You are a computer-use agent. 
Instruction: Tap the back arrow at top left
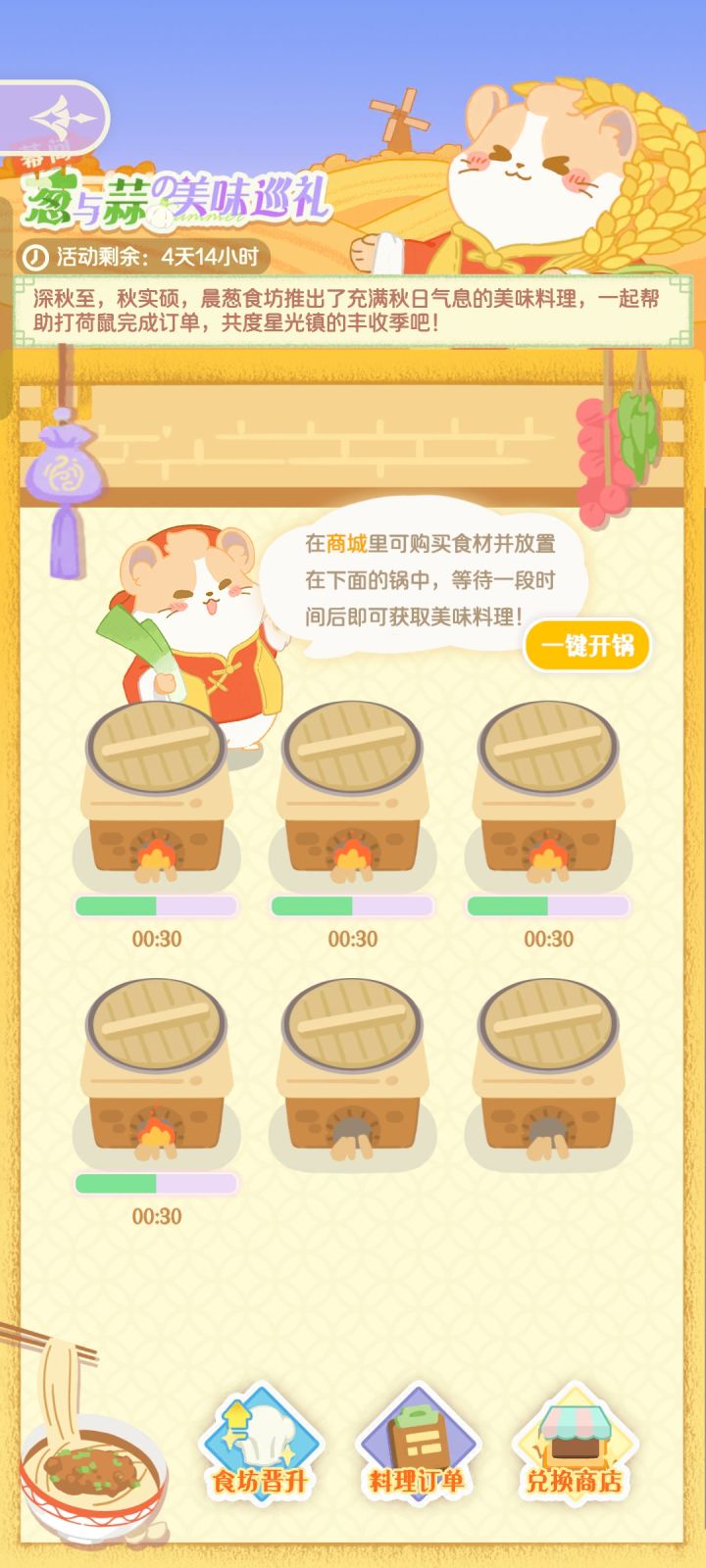pos(59,115)
